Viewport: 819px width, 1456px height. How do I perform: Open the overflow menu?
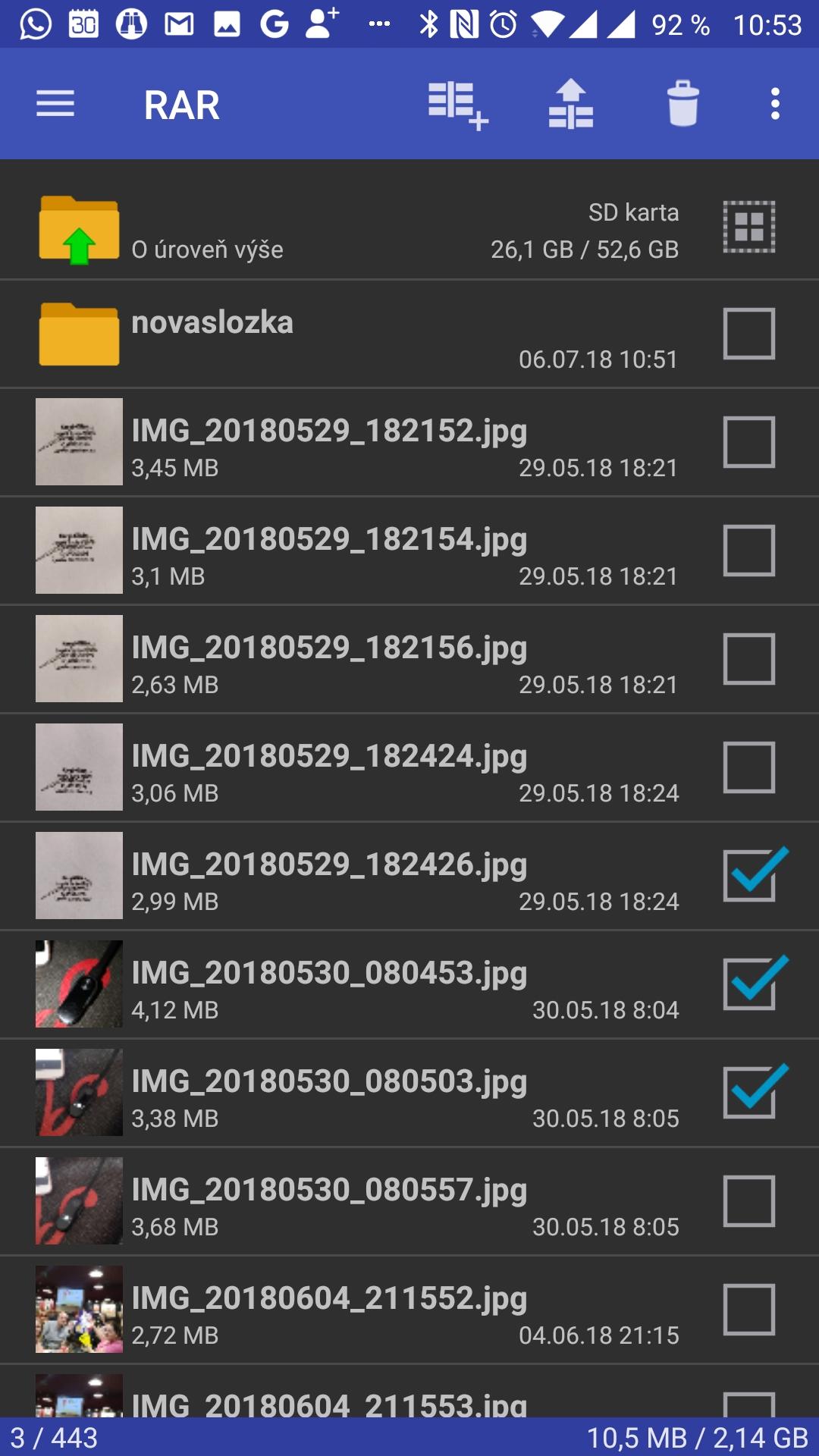click(x=775, y=104)
